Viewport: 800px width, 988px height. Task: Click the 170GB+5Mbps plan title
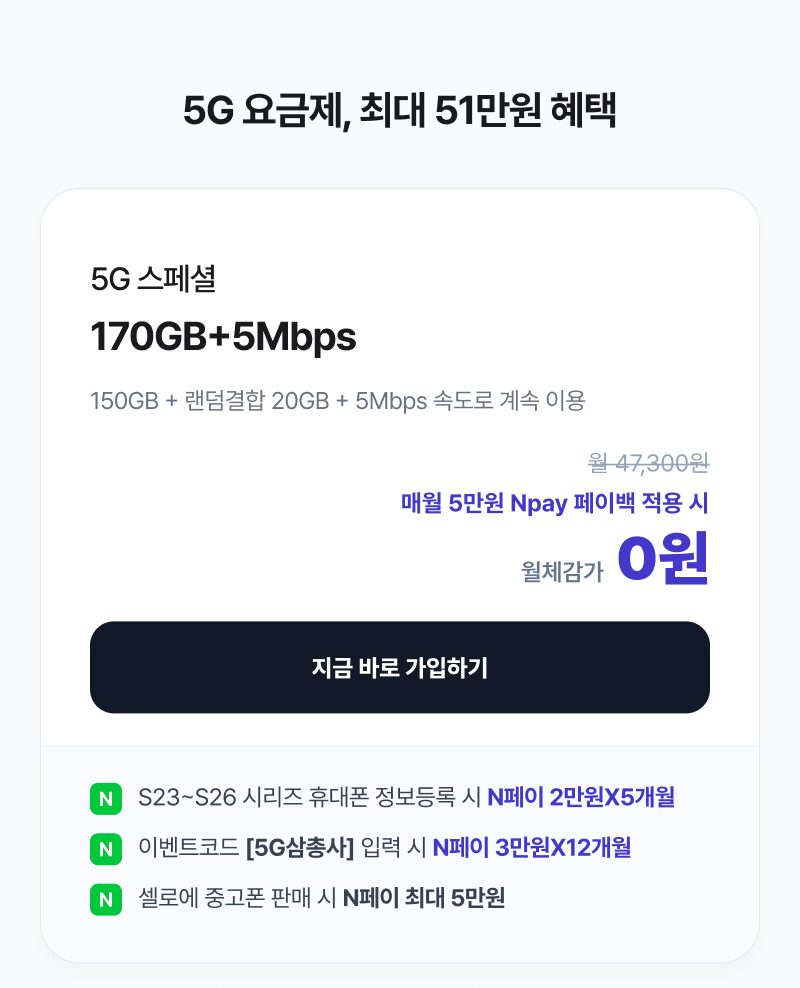click(x=222, y=337)
